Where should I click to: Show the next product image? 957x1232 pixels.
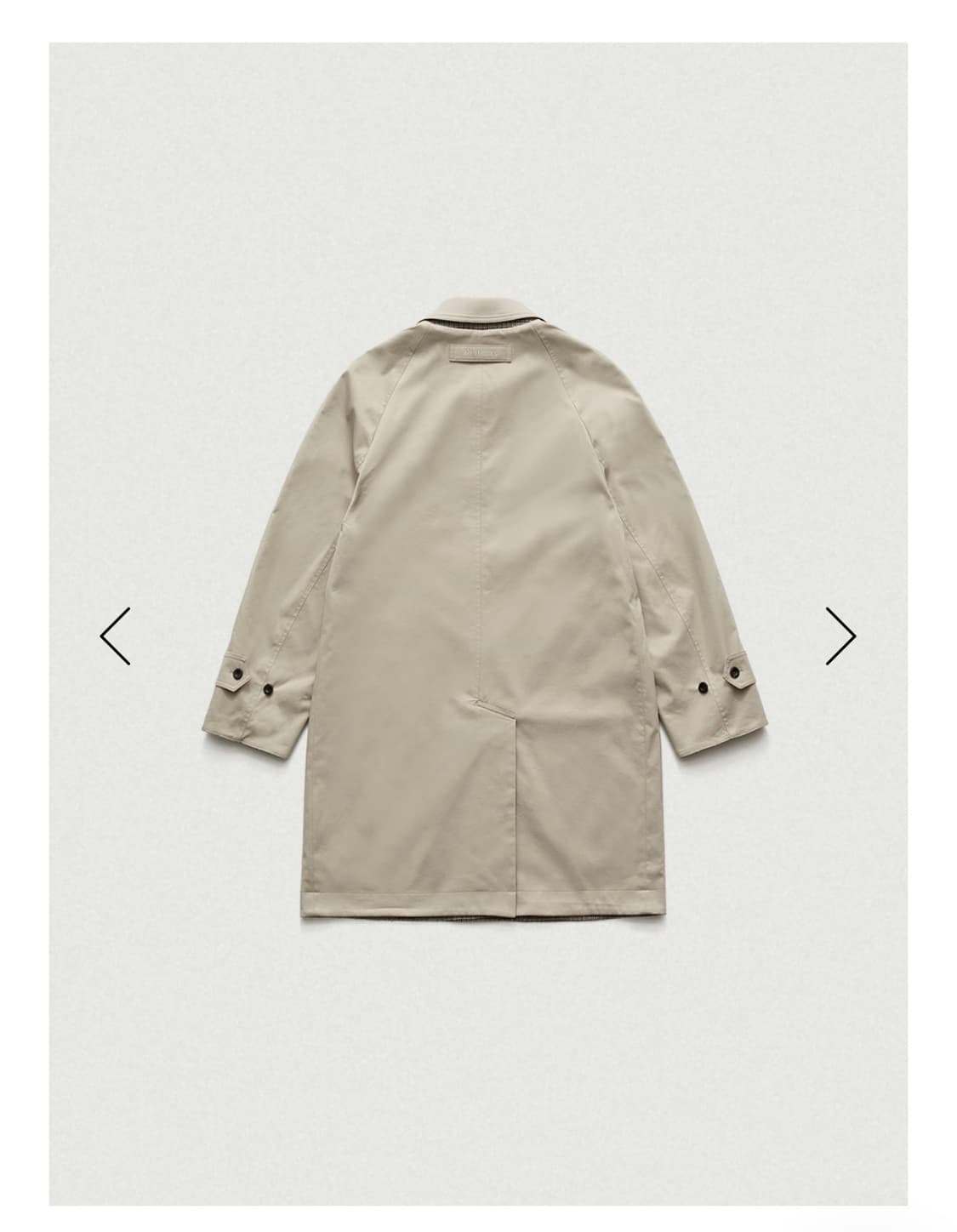[840, 636]
